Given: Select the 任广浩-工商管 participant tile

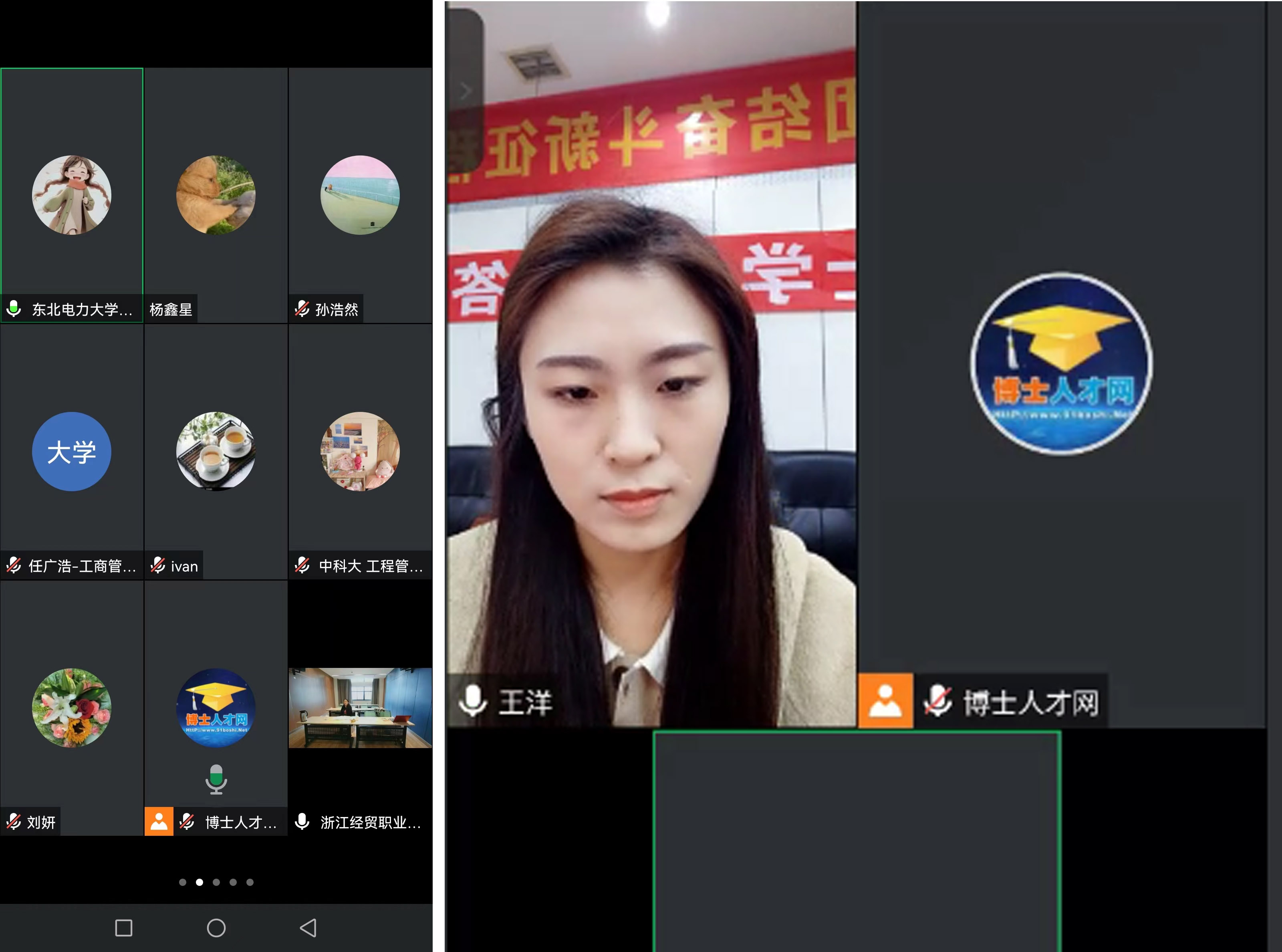Looking at the screenshot, I should point(72,451).
